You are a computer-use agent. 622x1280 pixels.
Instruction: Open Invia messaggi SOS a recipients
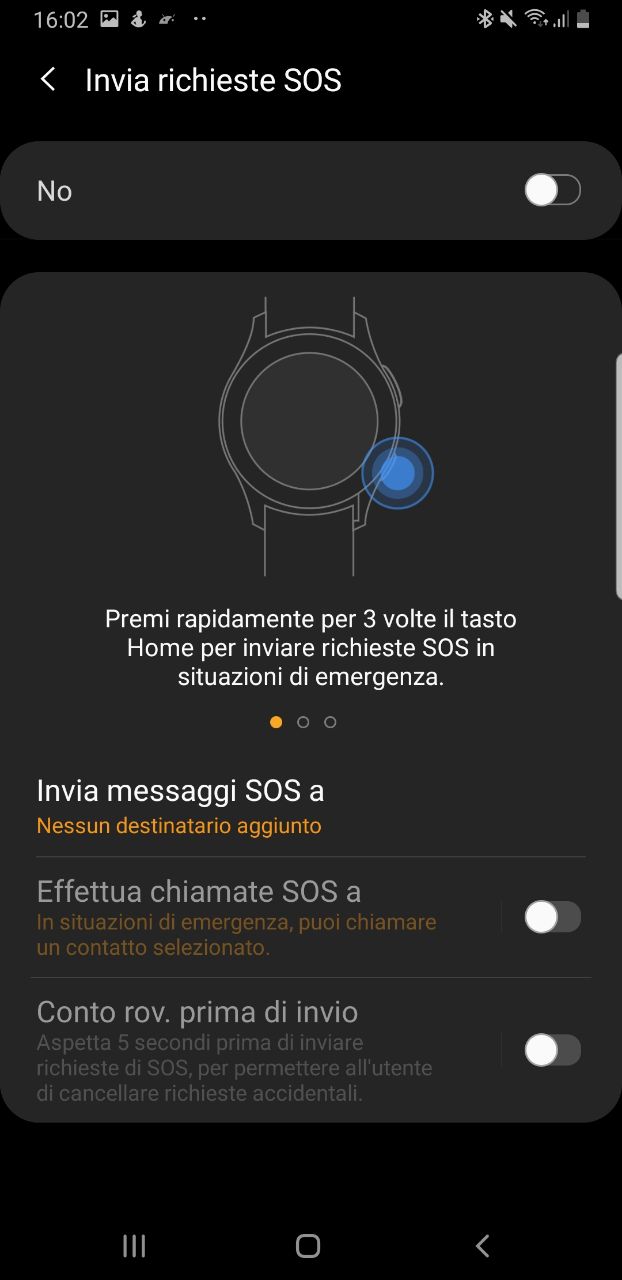311,806
